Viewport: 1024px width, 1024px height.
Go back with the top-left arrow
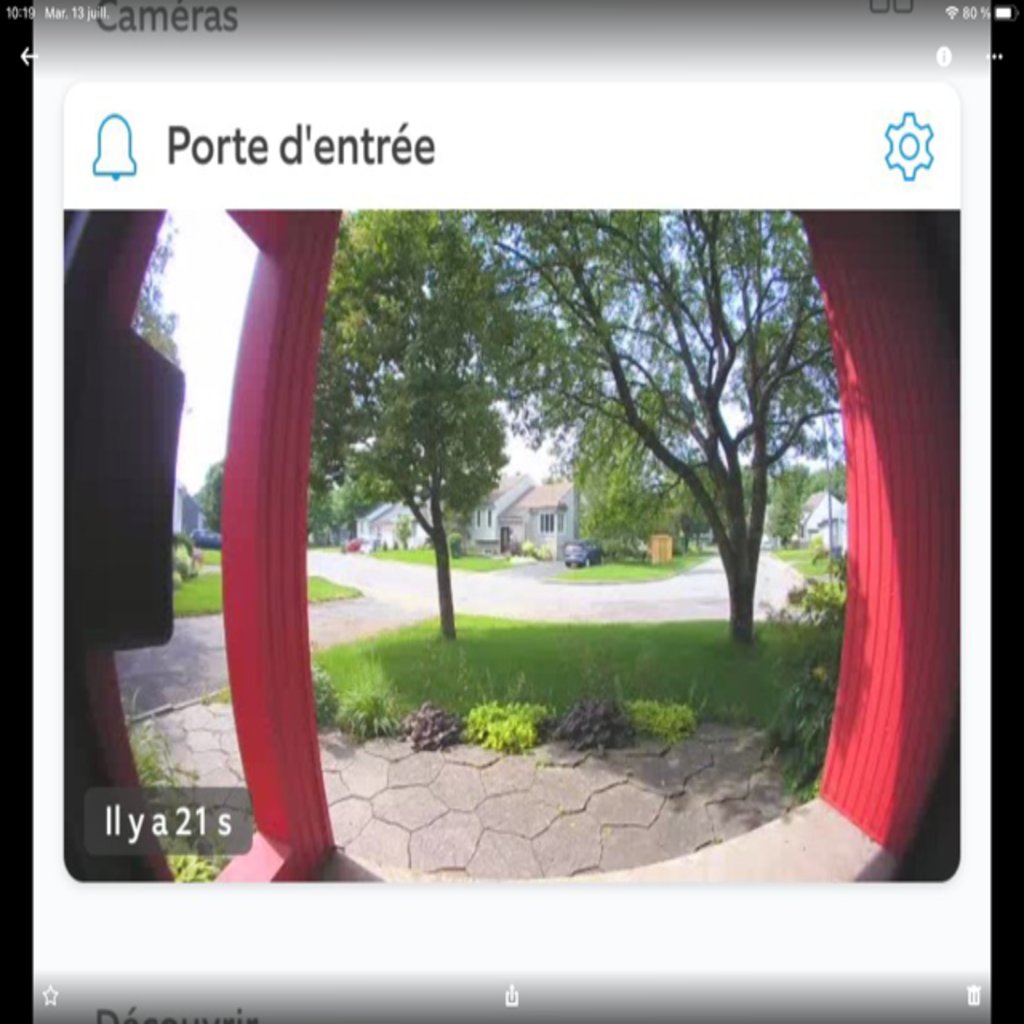(27, 56)
